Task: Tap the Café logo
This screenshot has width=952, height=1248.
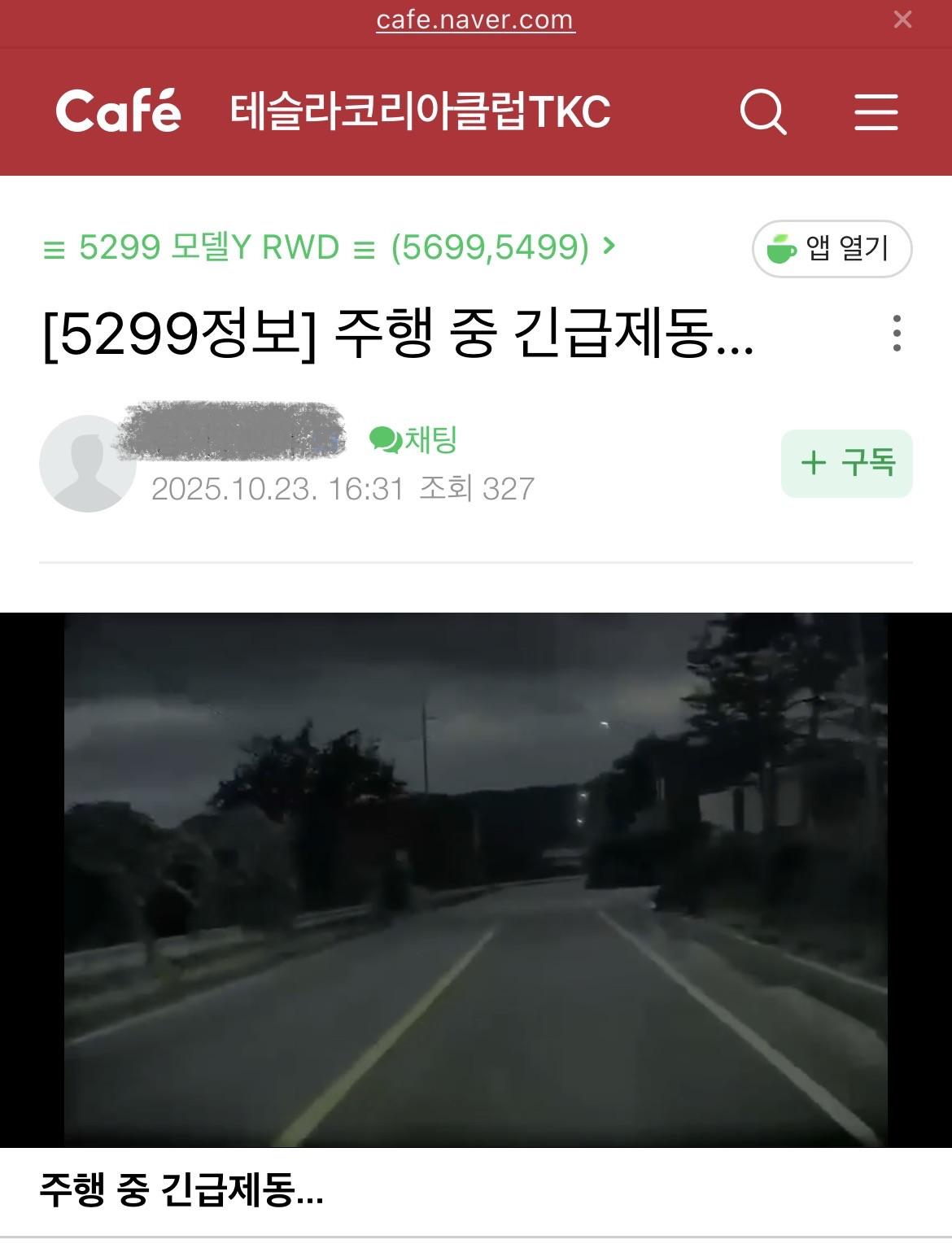Action: [118, 111]
